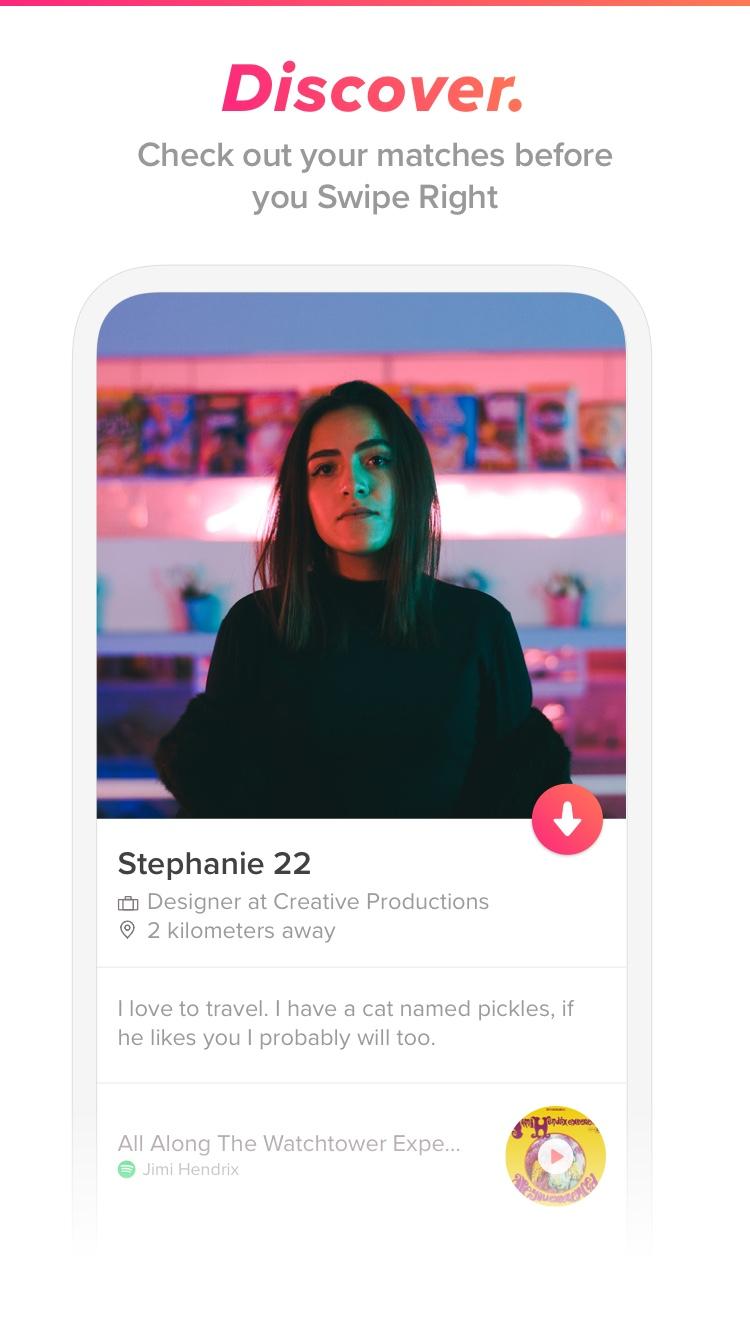
Task: Click the Discover heading
Action: [x=375, y=88]
